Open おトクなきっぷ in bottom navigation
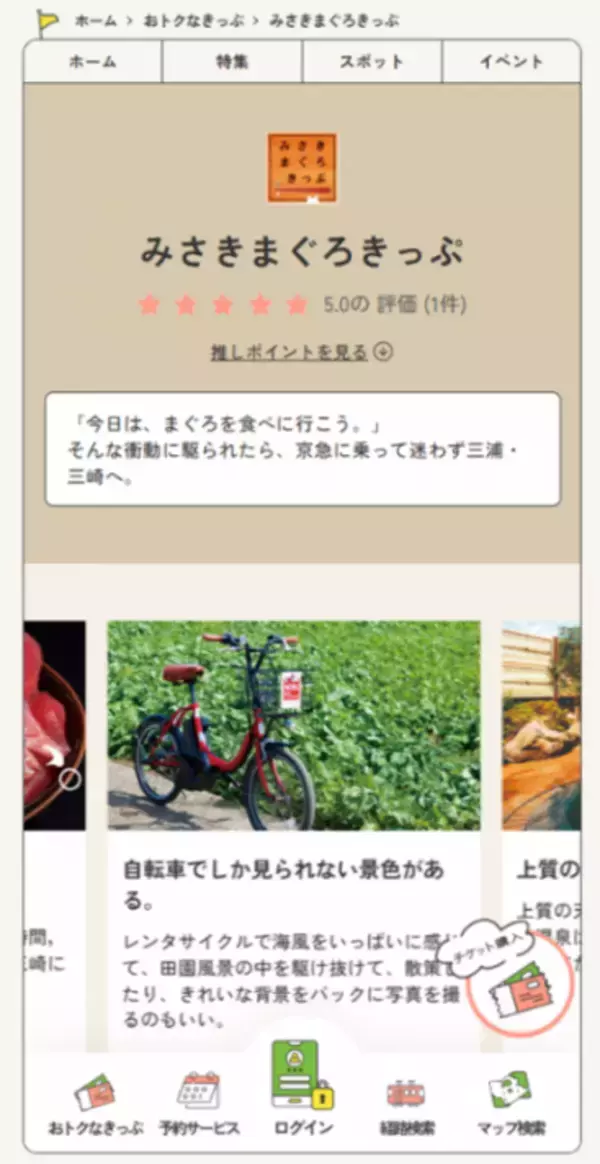Screen dimensions: 600x1164 95,1104
